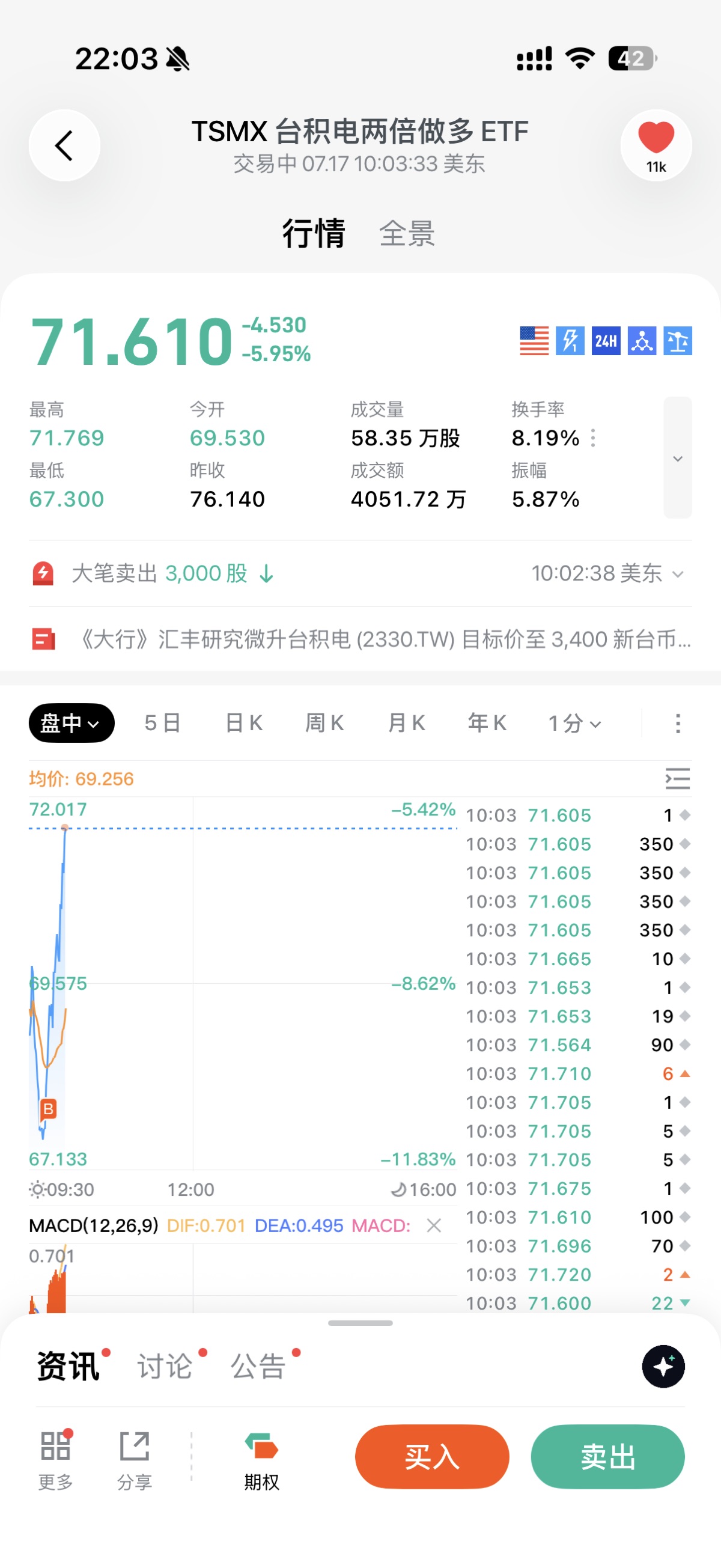Switch chart to 月K
This screenshot has height=1568, width=721.
coord(406,723)
